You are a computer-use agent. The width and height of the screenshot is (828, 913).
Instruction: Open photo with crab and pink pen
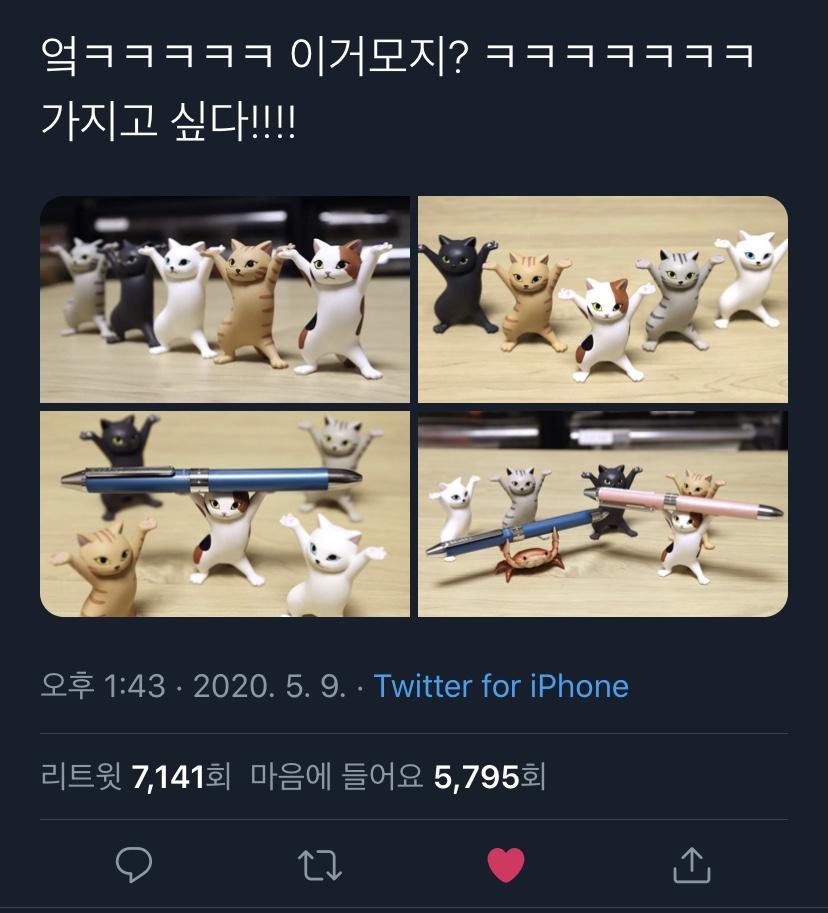603,514
